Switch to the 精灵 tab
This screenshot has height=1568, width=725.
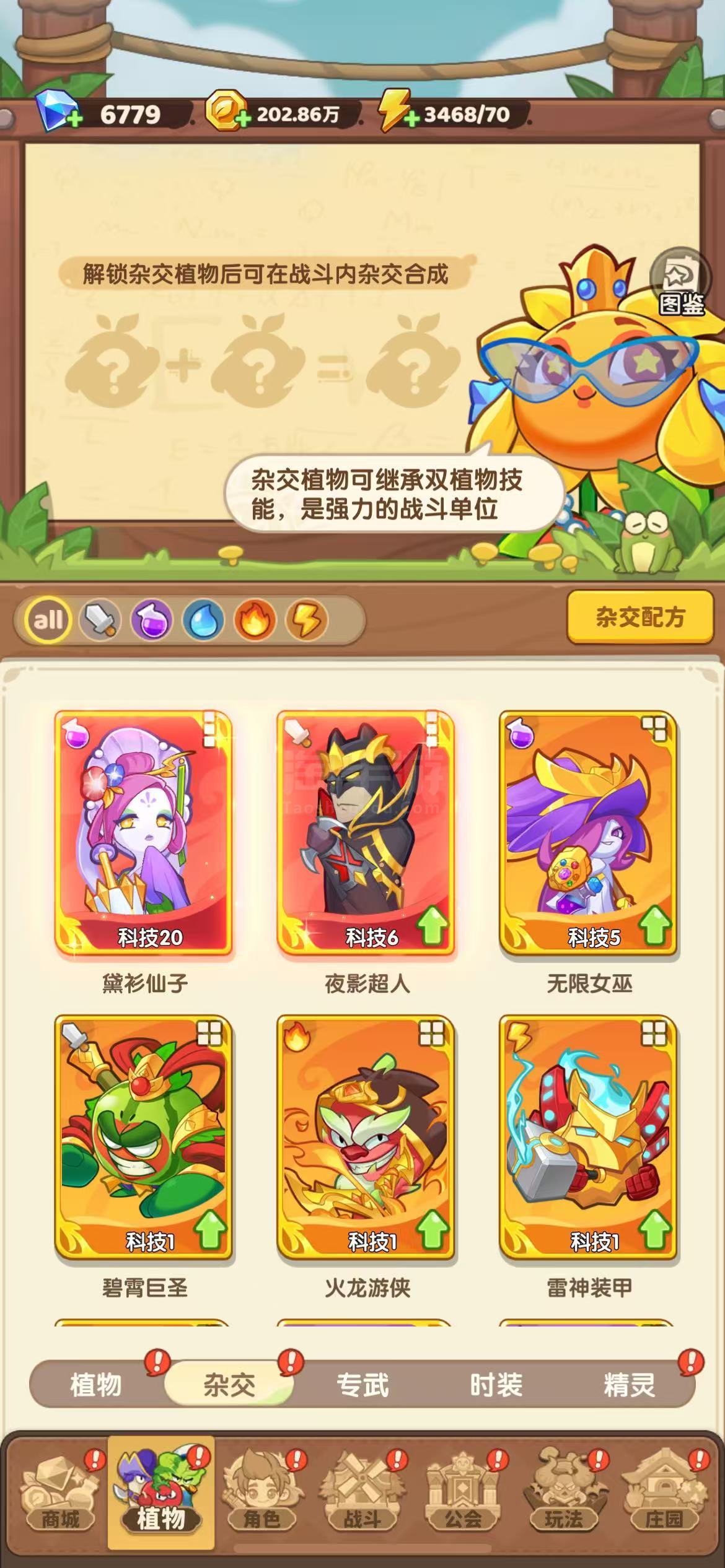point(630,1385)
